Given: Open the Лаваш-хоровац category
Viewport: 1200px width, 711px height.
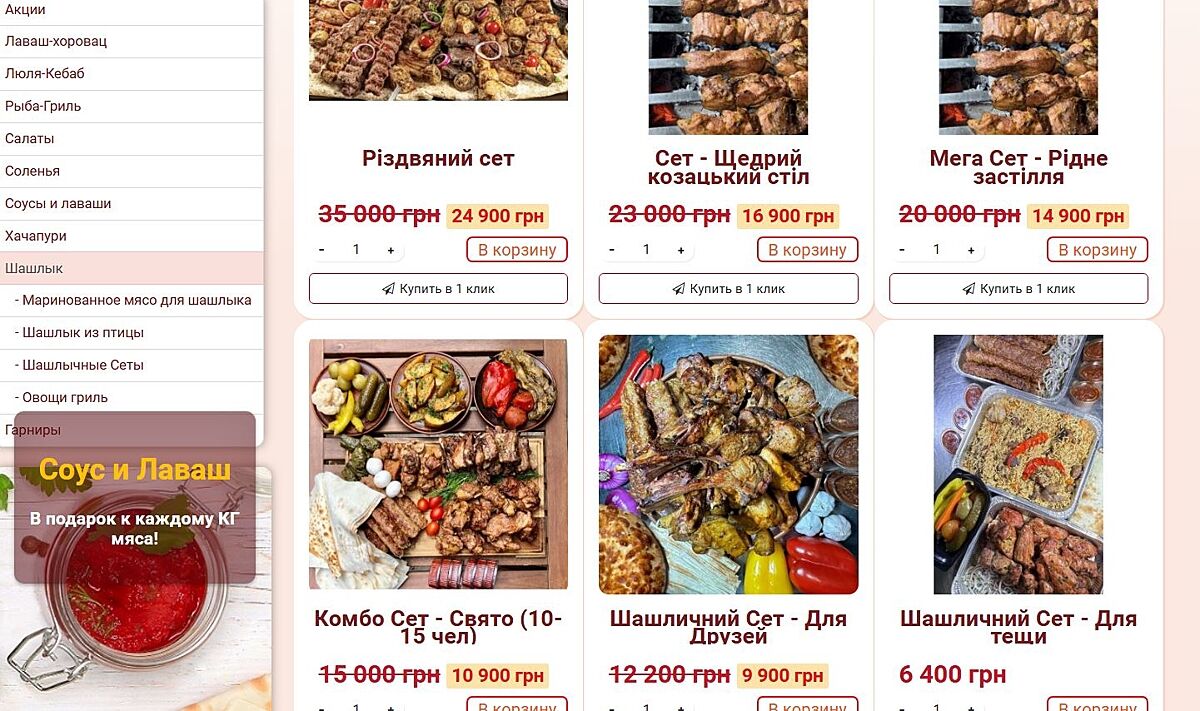Looking at the screenshot, I should tap(56, 41).
